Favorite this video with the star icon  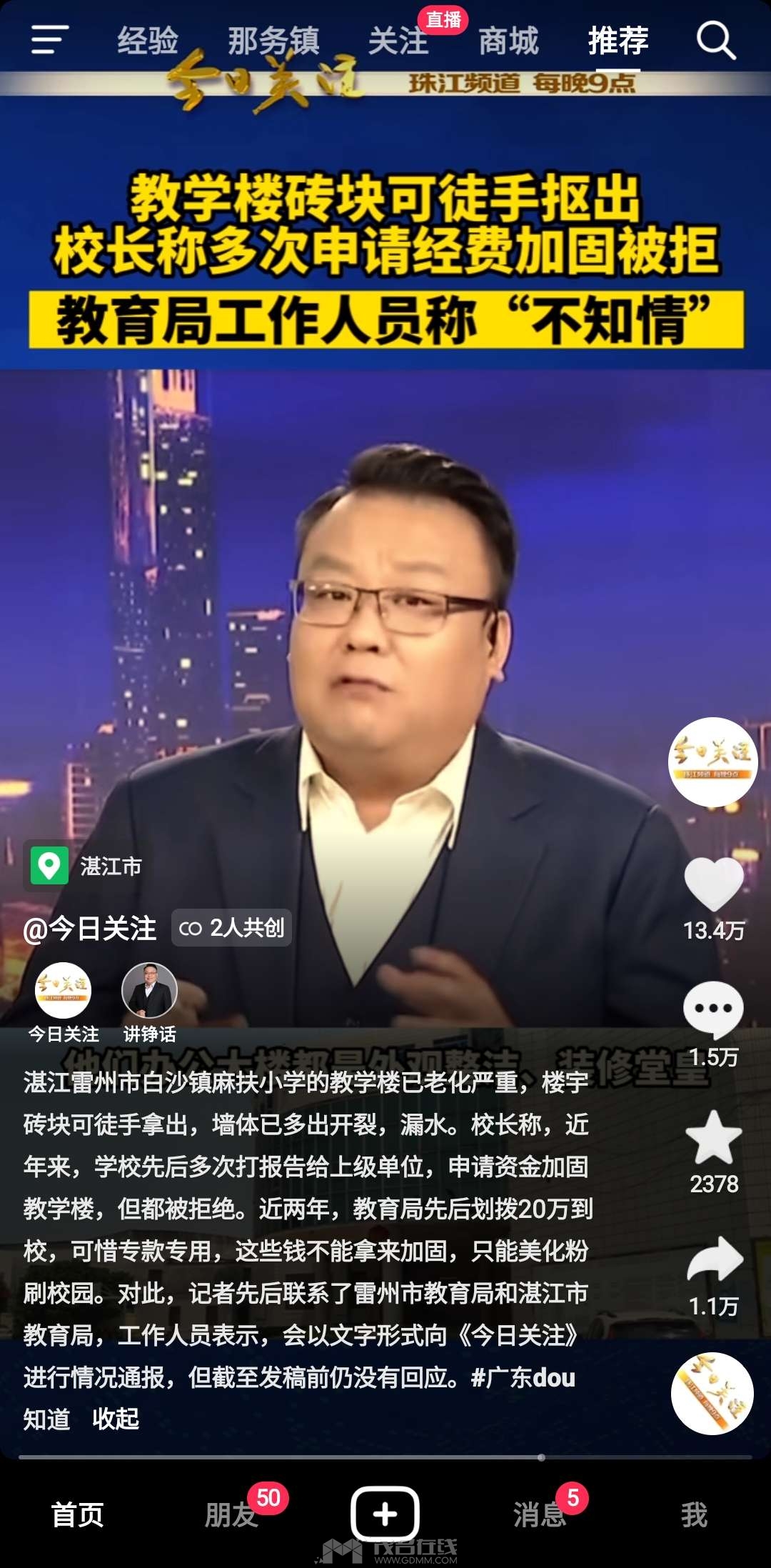pyautogui.click(x=714, y=1137)
